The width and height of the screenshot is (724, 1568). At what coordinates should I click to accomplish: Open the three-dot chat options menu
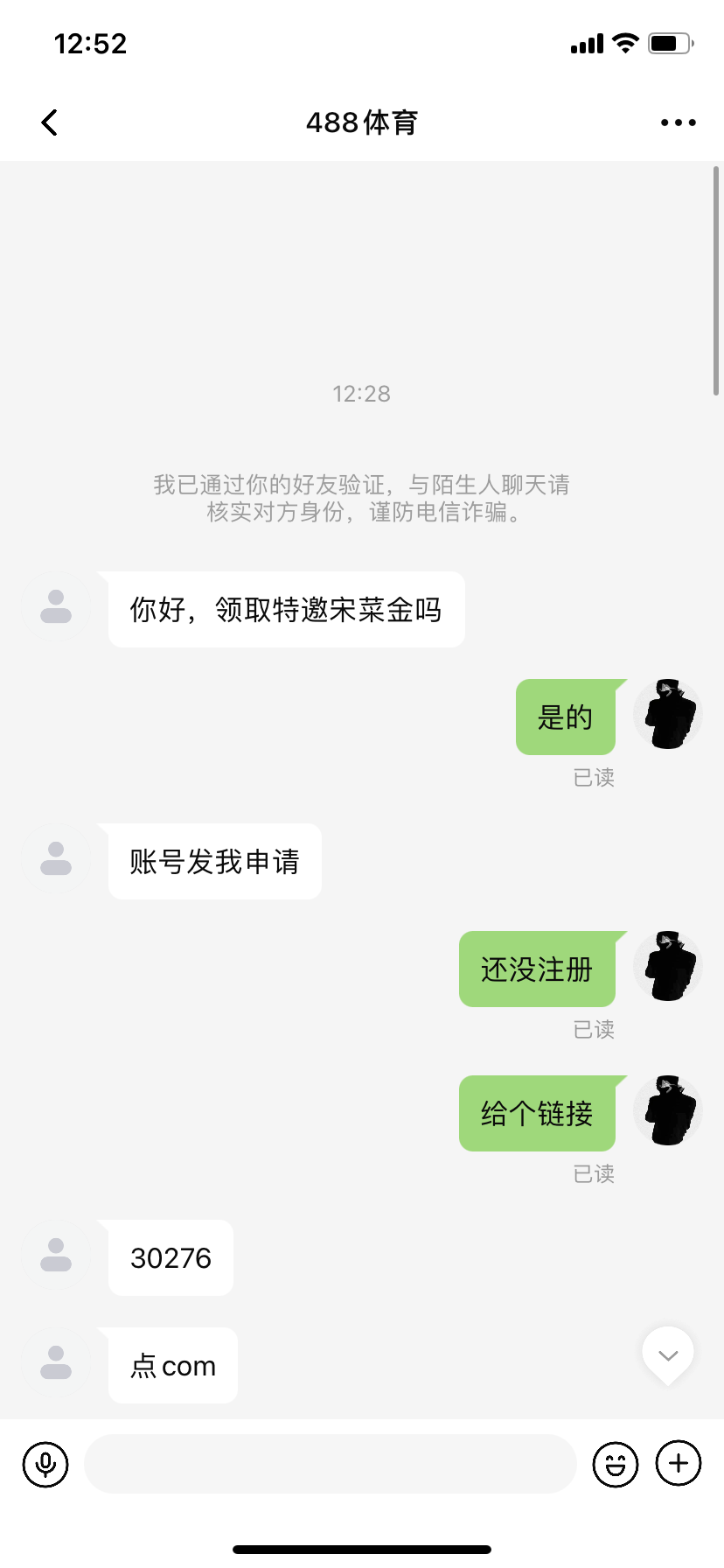coord(678,122)
